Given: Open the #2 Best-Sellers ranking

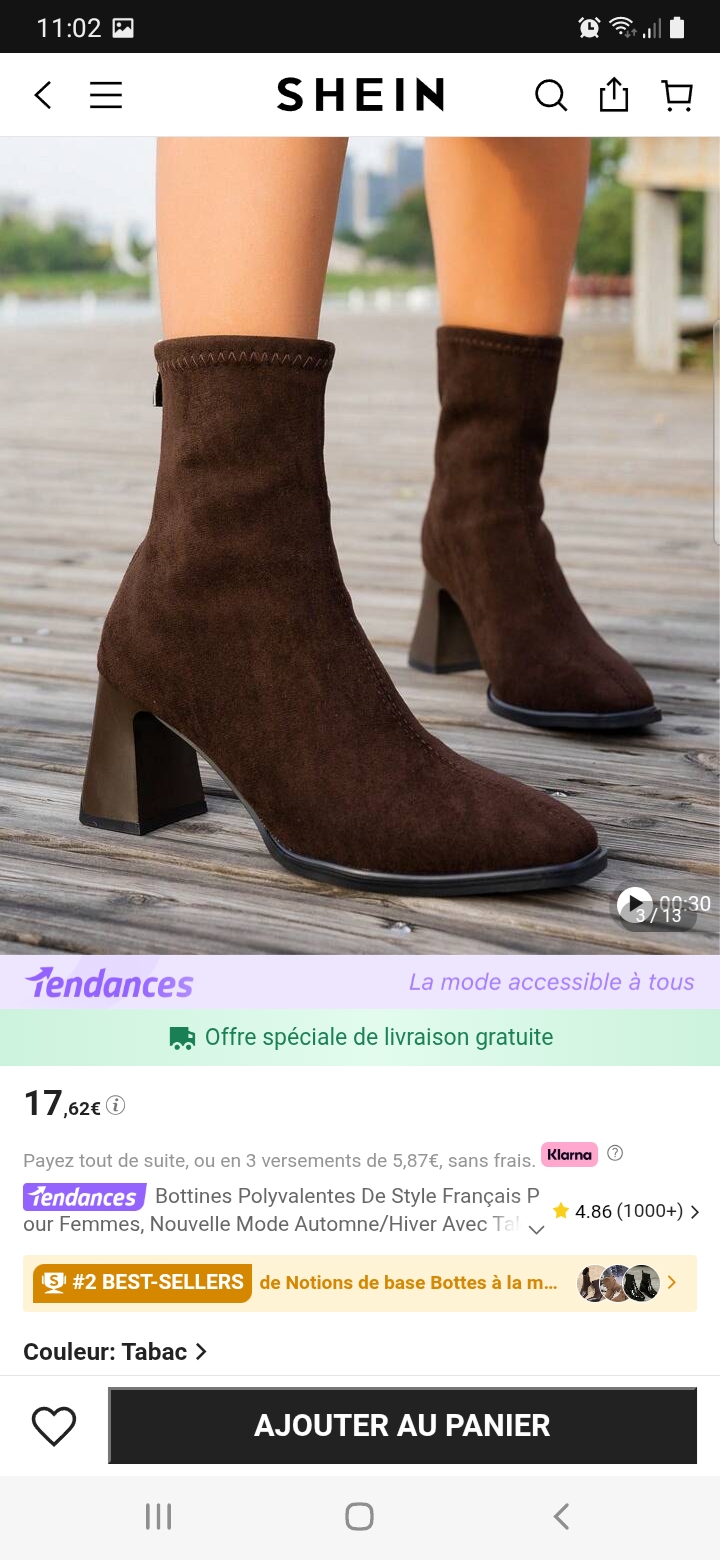Looking at the screenshot, I should (360, 1282).
